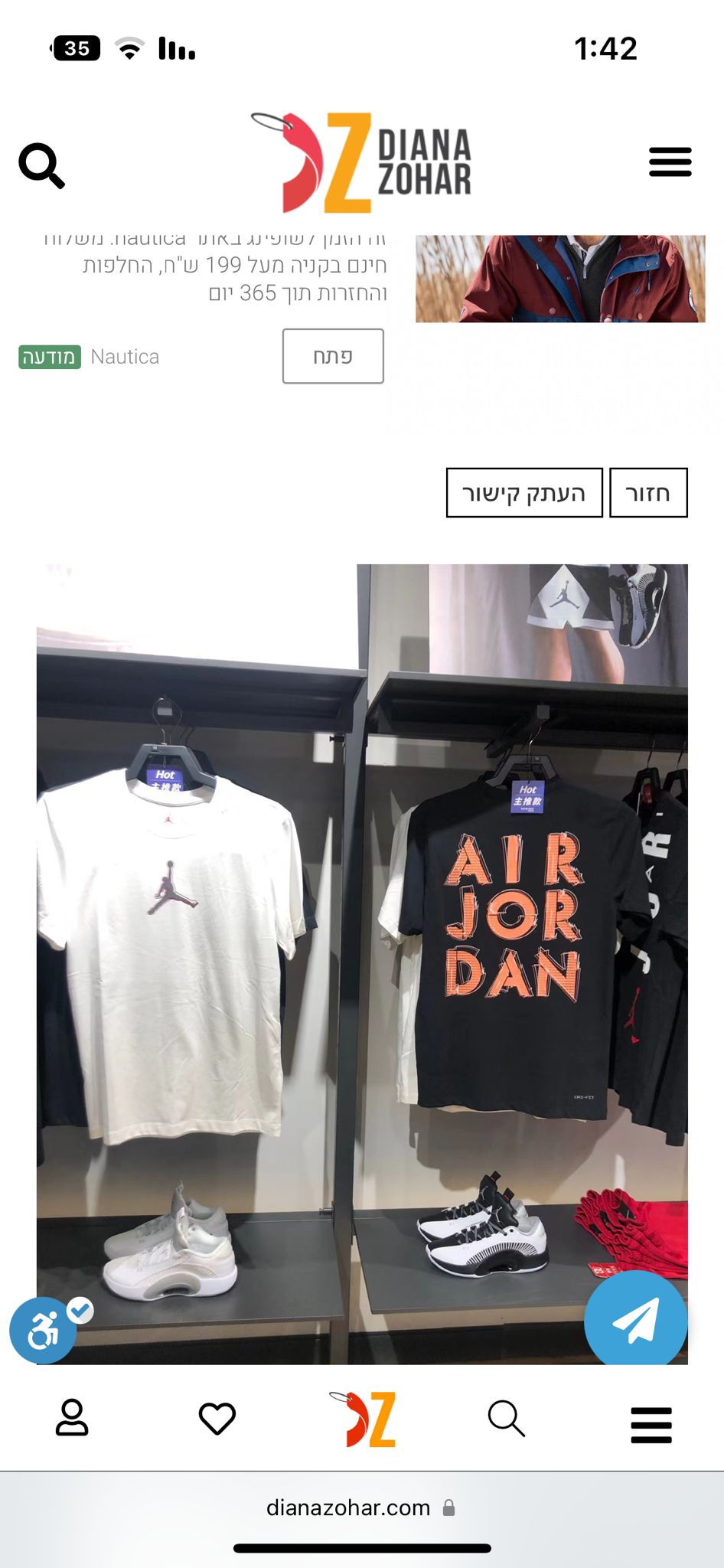The image size is (724, 1568).
Task: Open the bottom bar menu icon
Action: (651, 1424)
